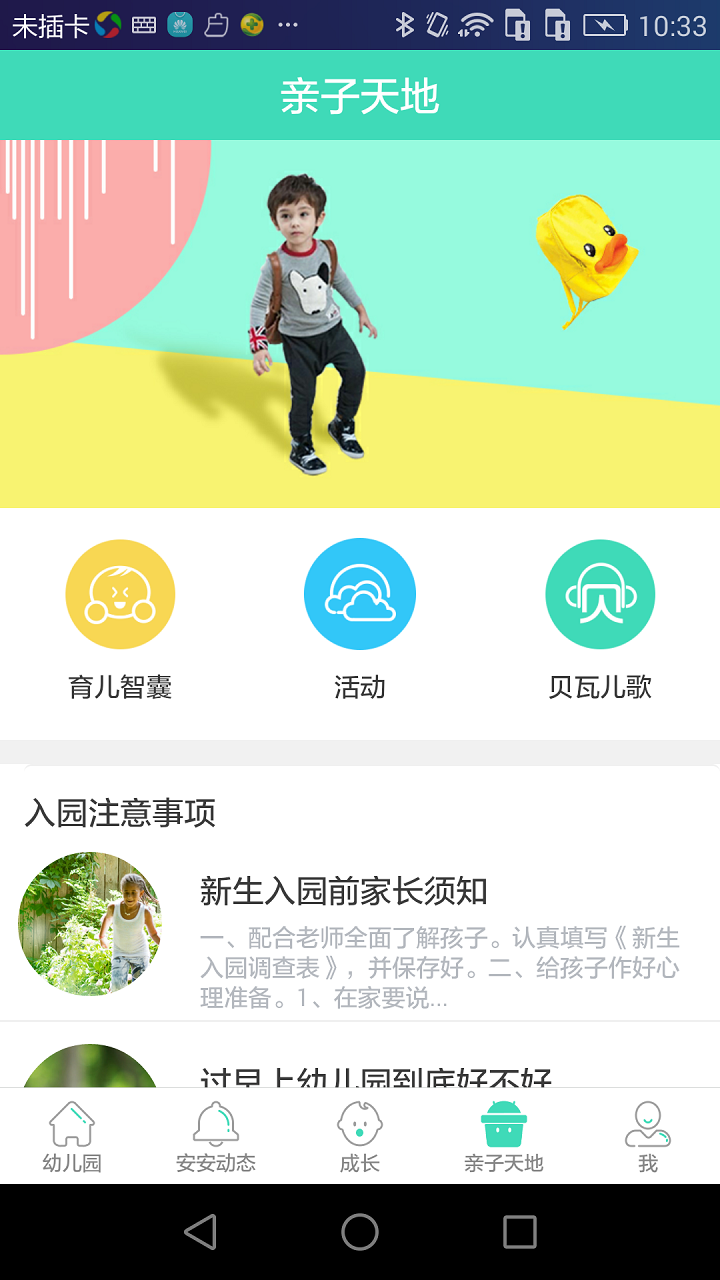This screenshot has width=720, height=1280.
Task: Switch to the 幼儿园 tab
Action: tap(72, 1137)
